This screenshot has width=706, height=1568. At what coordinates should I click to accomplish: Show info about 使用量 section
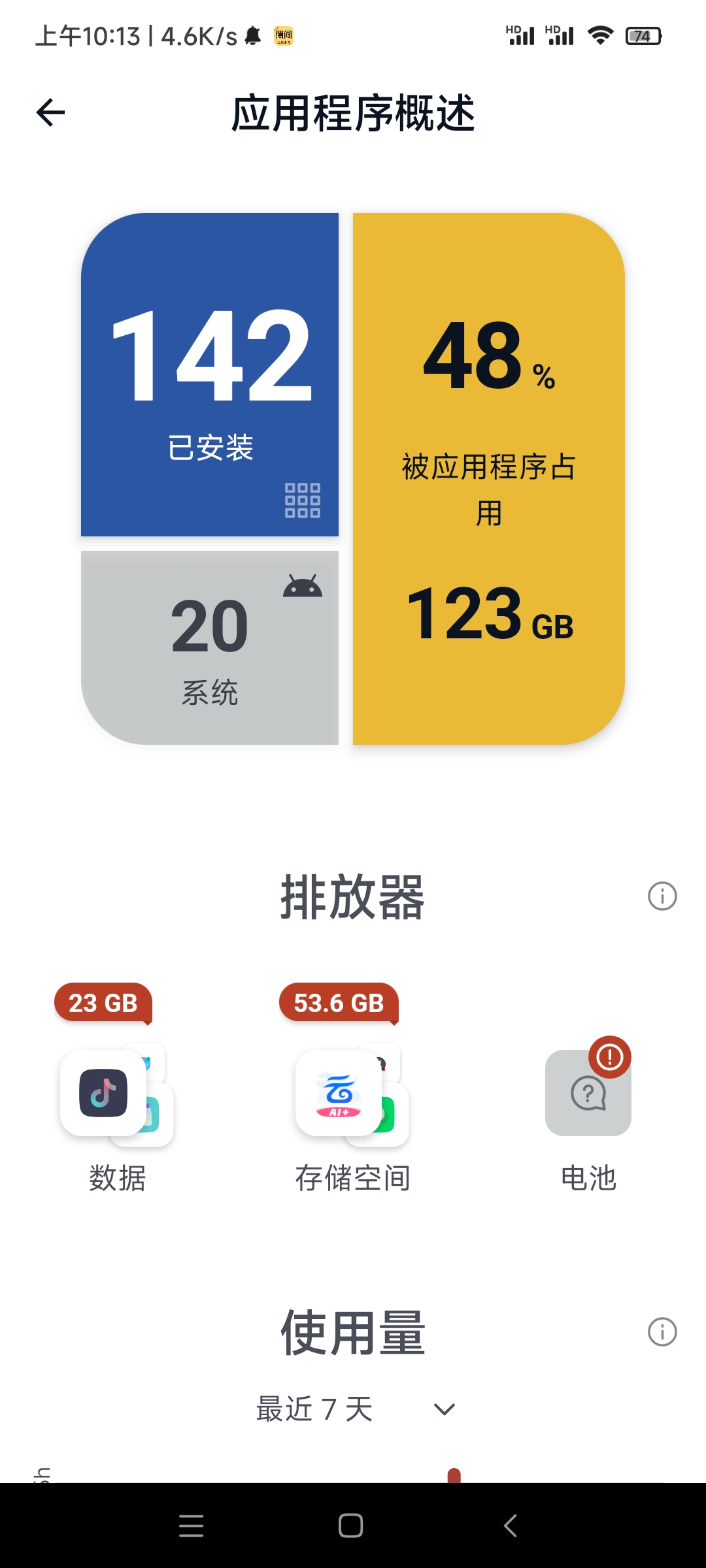[x=662, y=1331]
